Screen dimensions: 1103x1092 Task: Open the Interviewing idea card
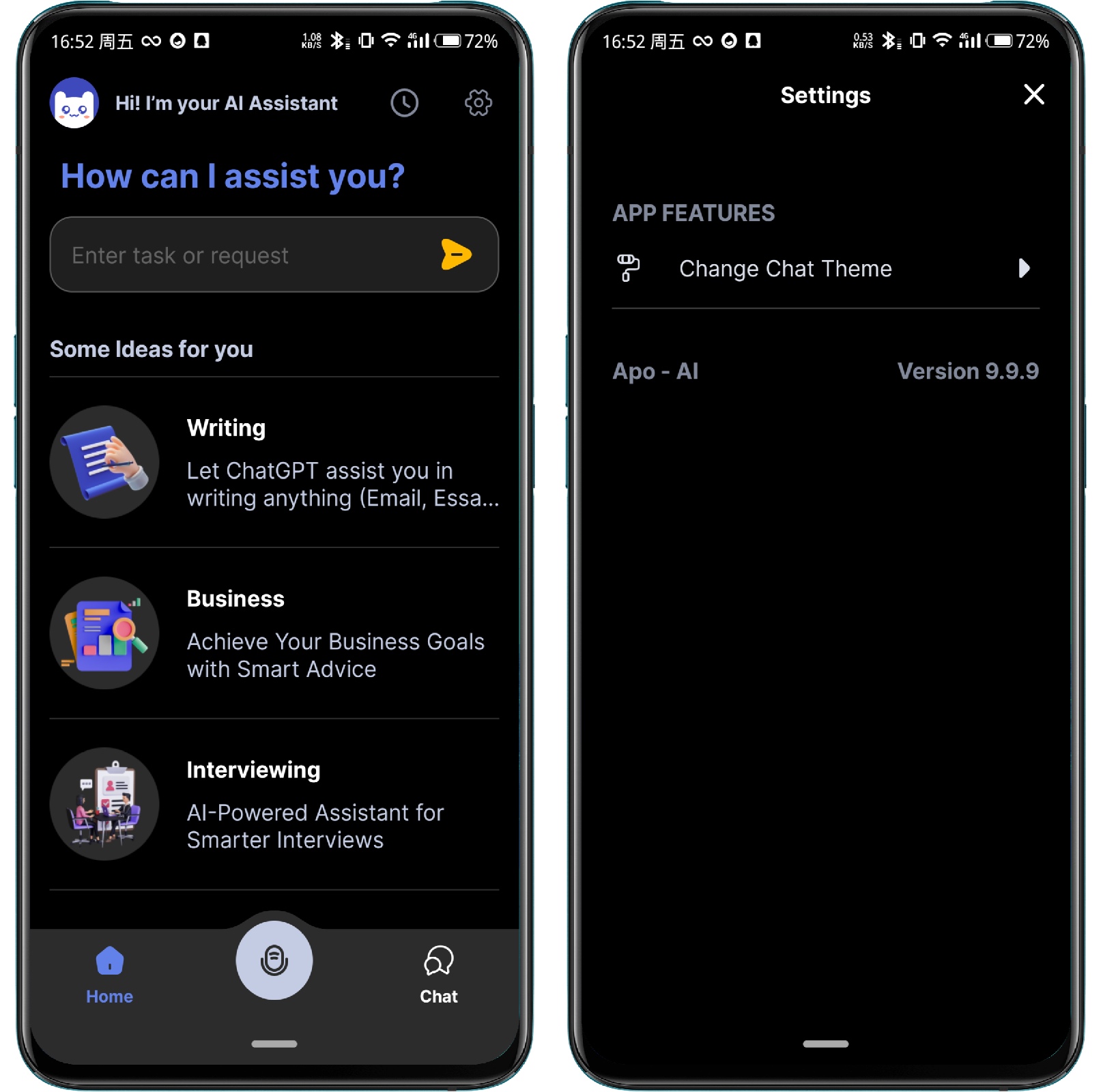[274, 804]
